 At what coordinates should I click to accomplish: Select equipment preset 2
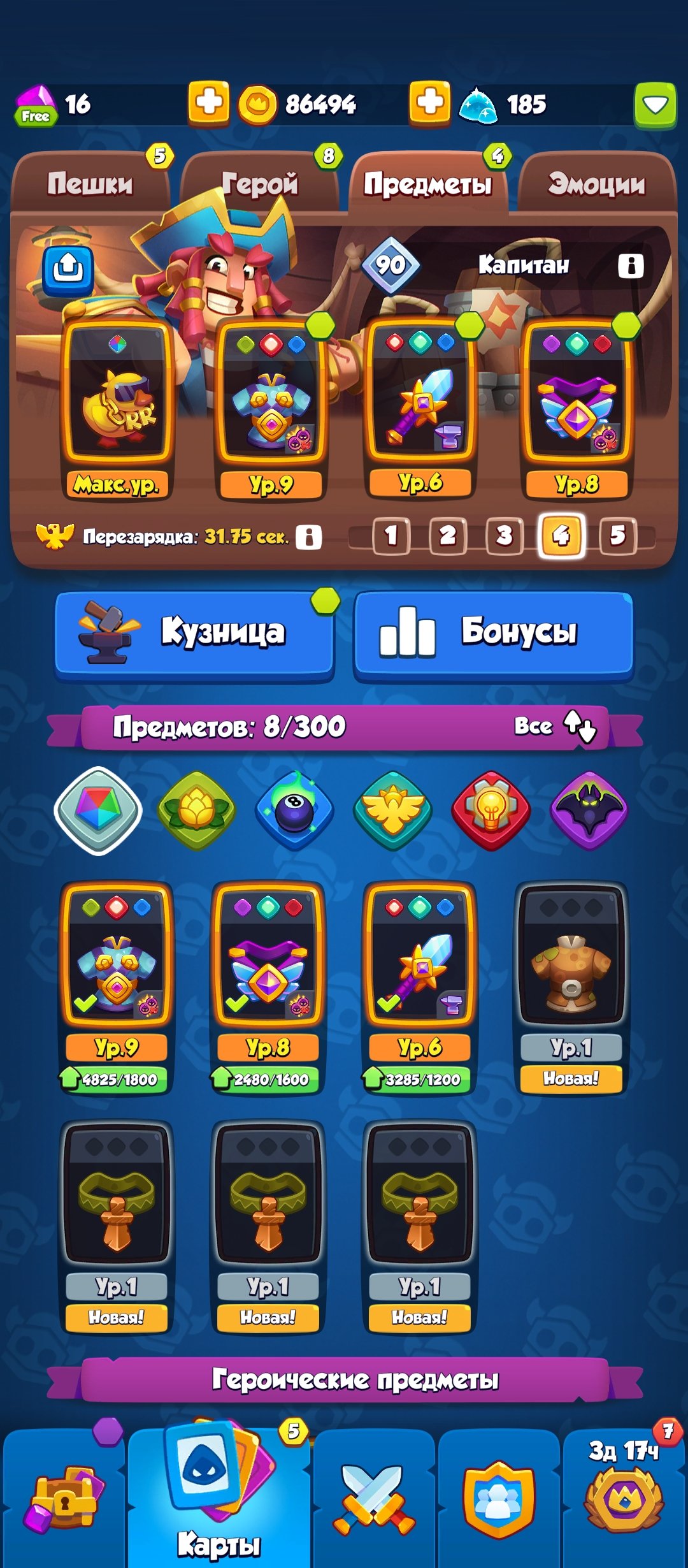(447, 535)
